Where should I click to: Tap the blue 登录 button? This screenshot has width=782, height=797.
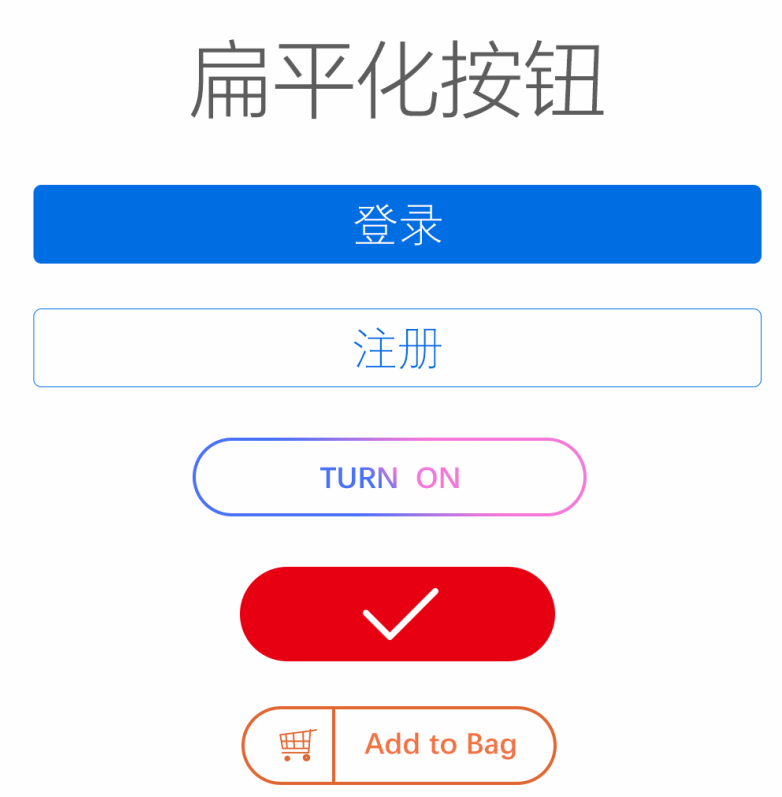tap(397, 224)
